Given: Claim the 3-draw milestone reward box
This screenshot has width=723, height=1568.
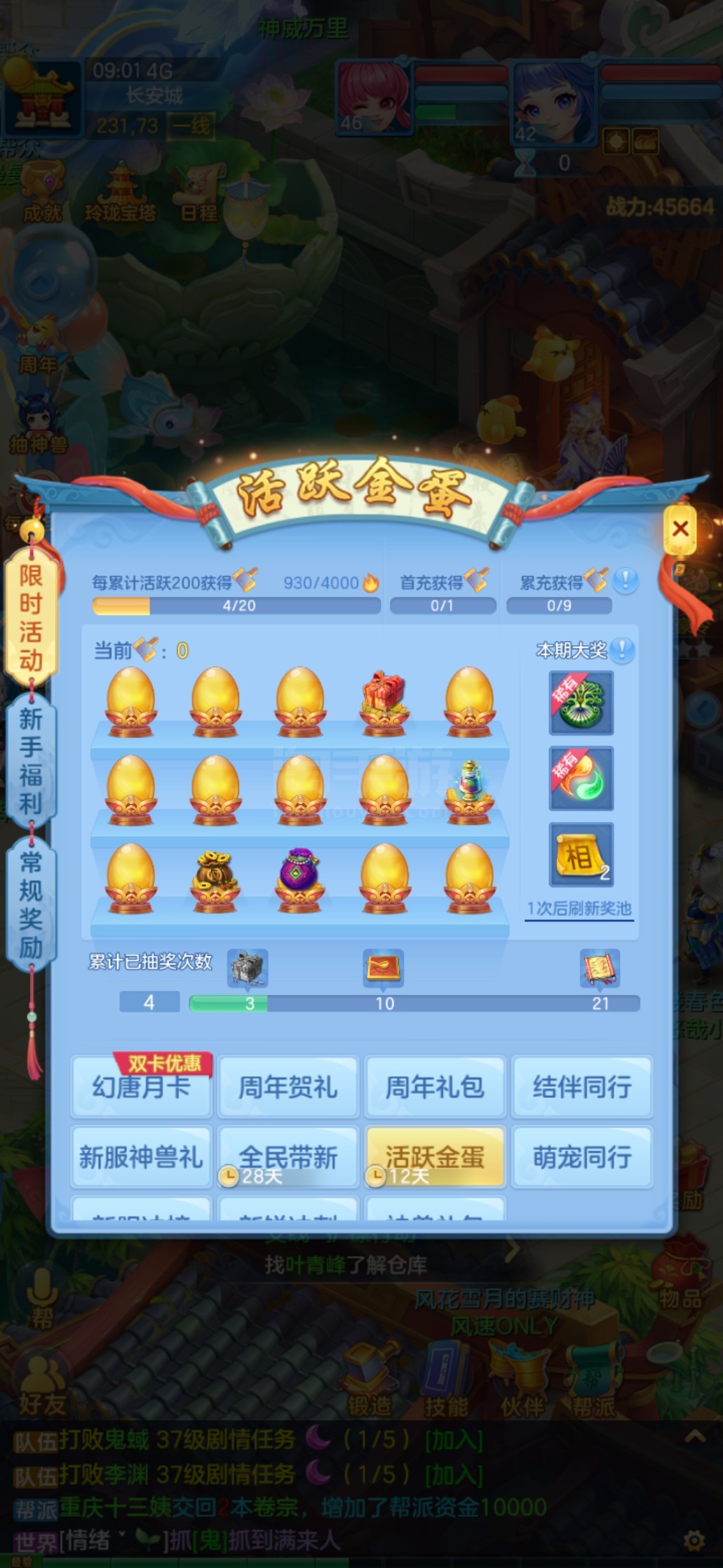Looking at the screenshot, I should [249, 968].
